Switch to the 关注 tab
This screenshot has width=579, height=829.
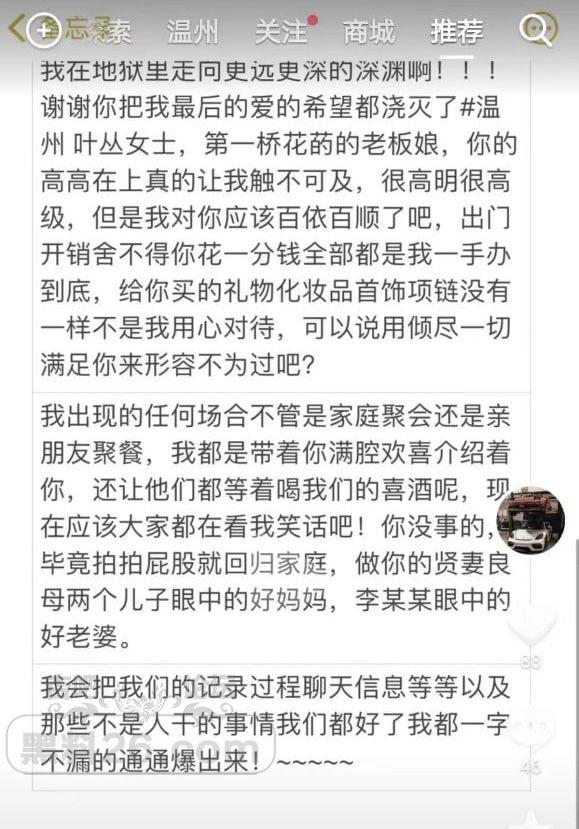pyautogui.click(x=281, y=32)
